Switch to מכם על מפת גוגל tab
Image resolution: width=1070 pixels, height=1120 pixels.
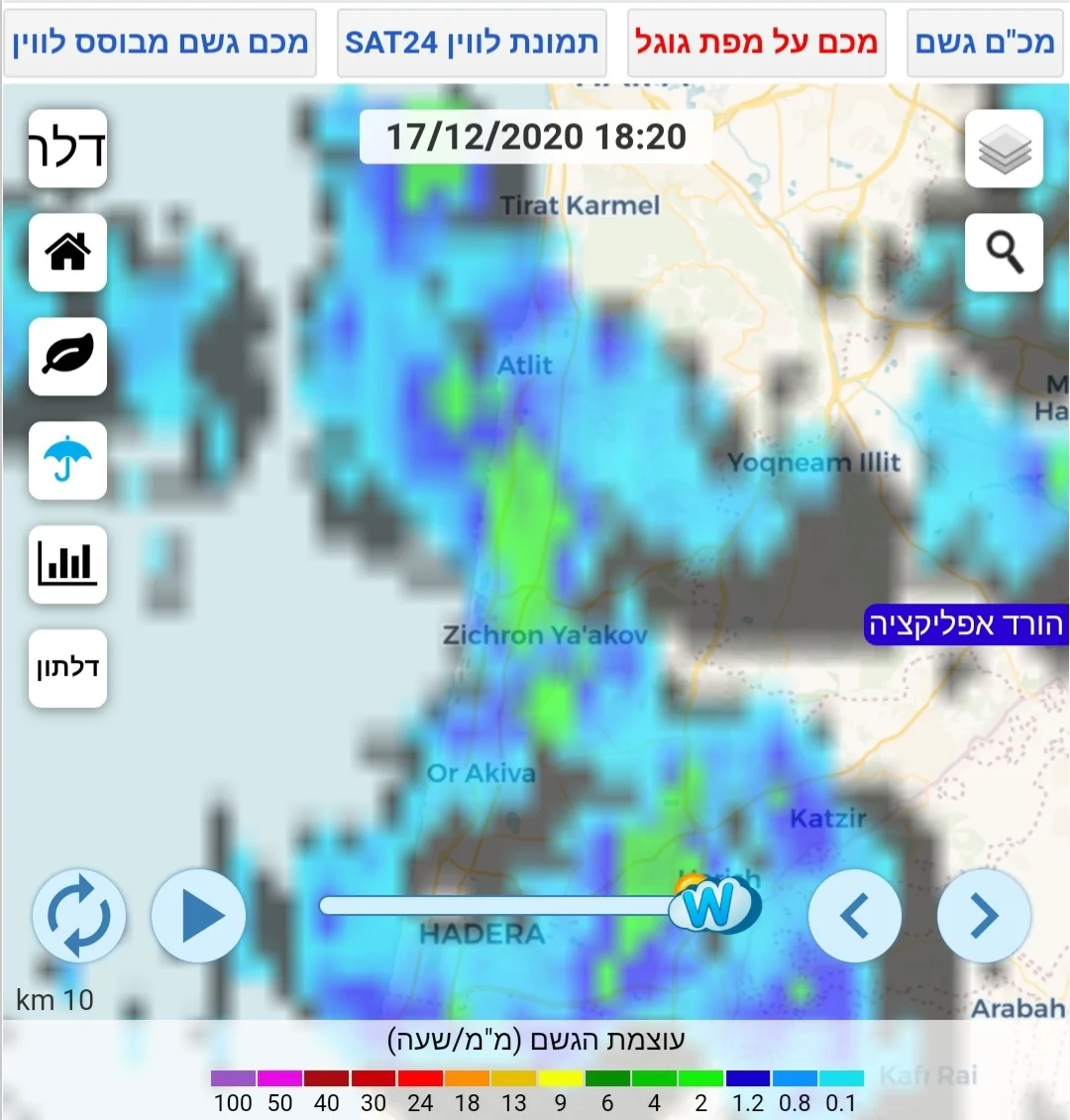[x=757, y=43]
